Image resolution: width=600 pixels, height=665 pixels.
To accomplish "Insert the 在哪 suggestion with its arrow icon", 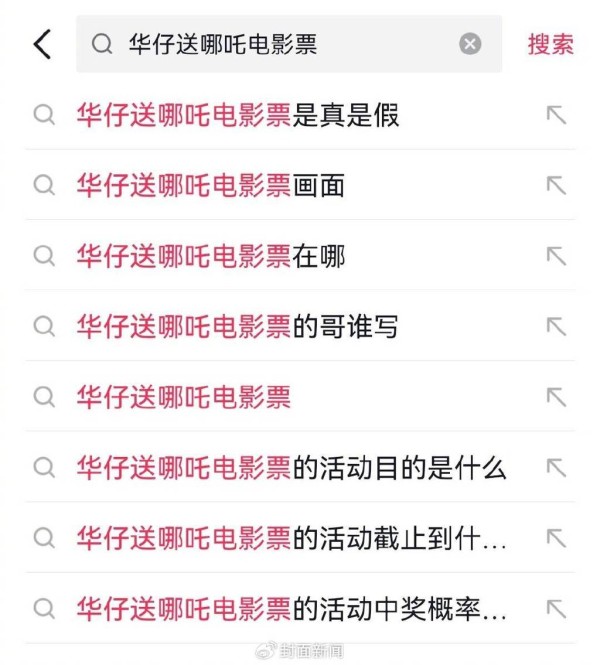I will [556, 256].
